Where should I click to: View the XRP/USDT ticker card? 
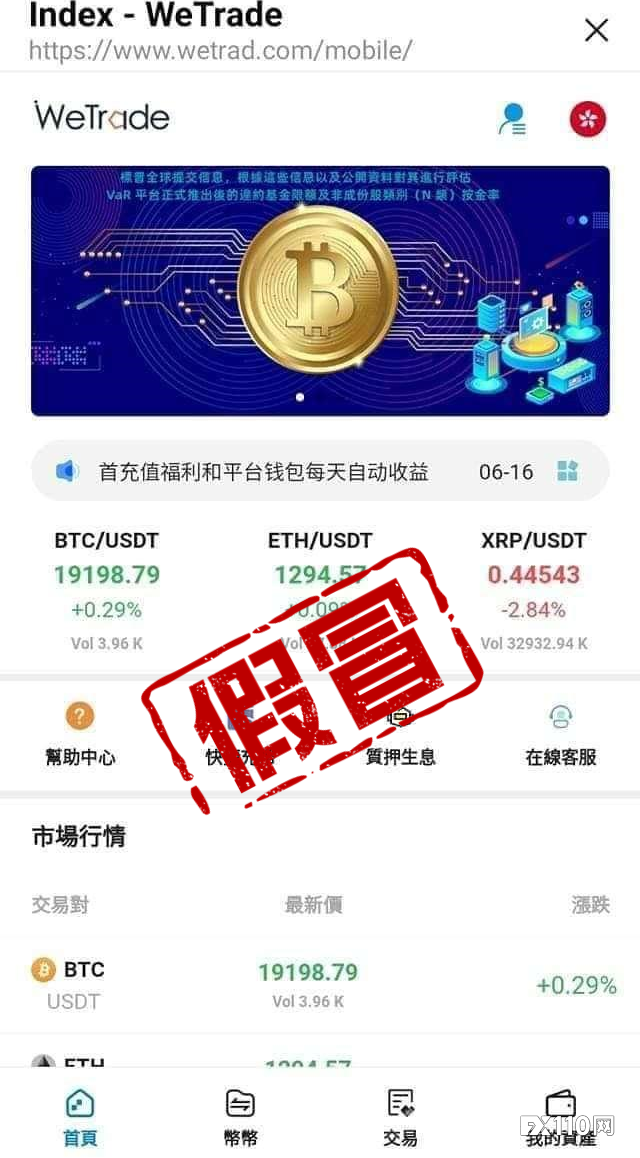(533, 590)
